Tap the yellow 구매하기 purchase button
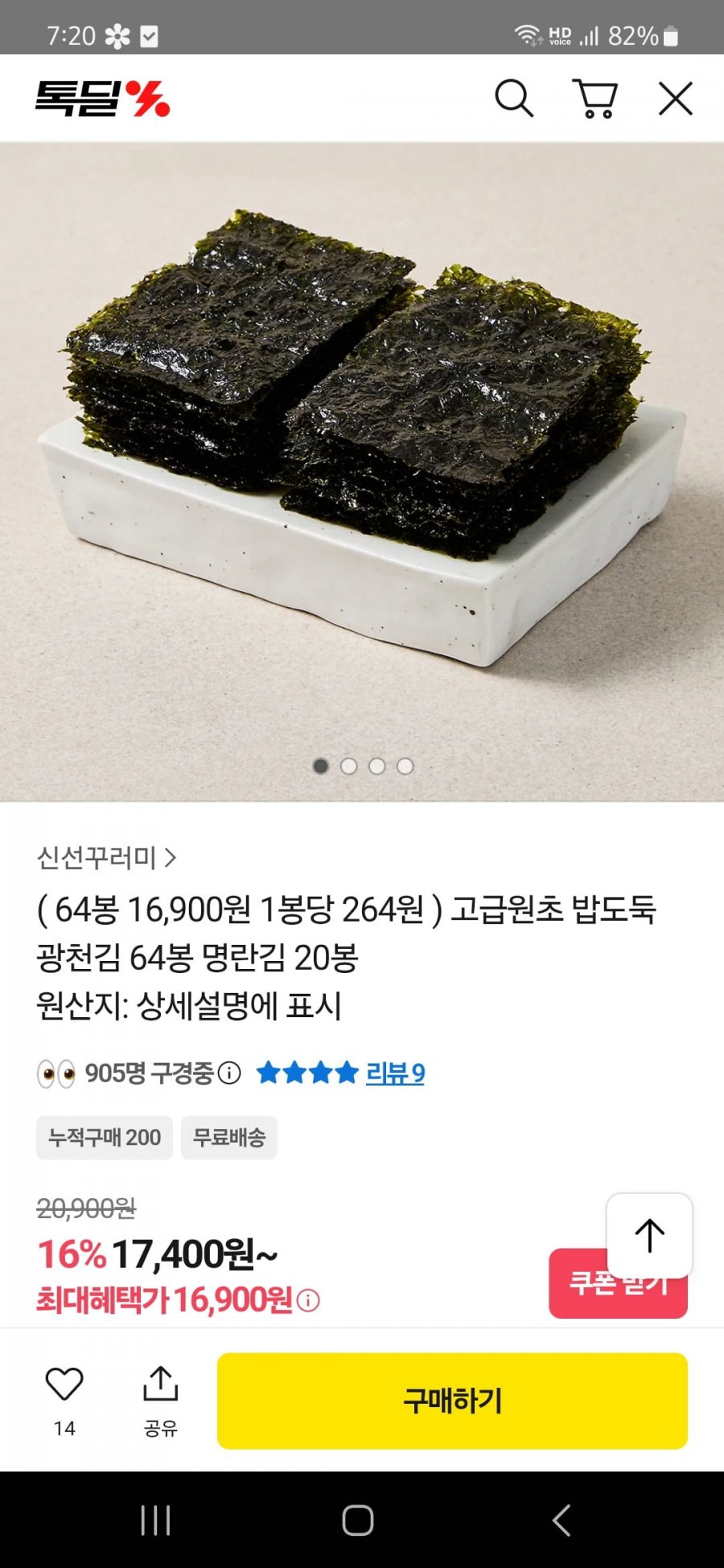Image resolution: width=724 pixels, height=1568 pixels. (x=452, y=1401)
